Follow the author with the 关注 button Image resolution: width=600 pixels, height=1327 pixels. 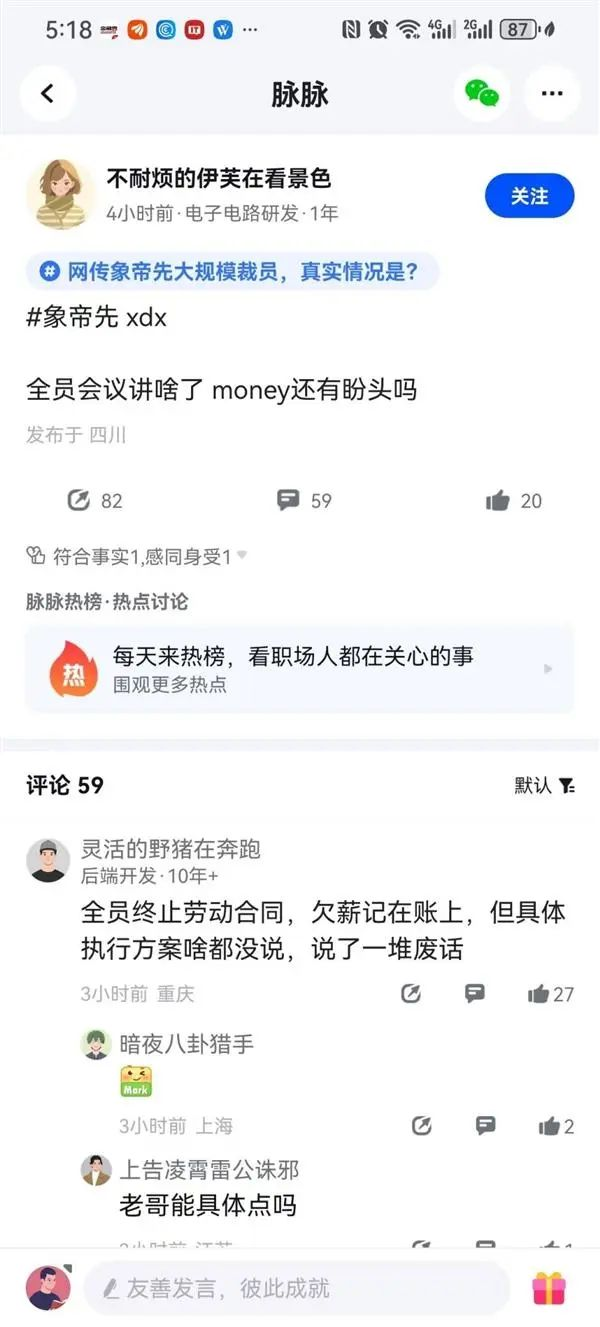pos(530,196)
